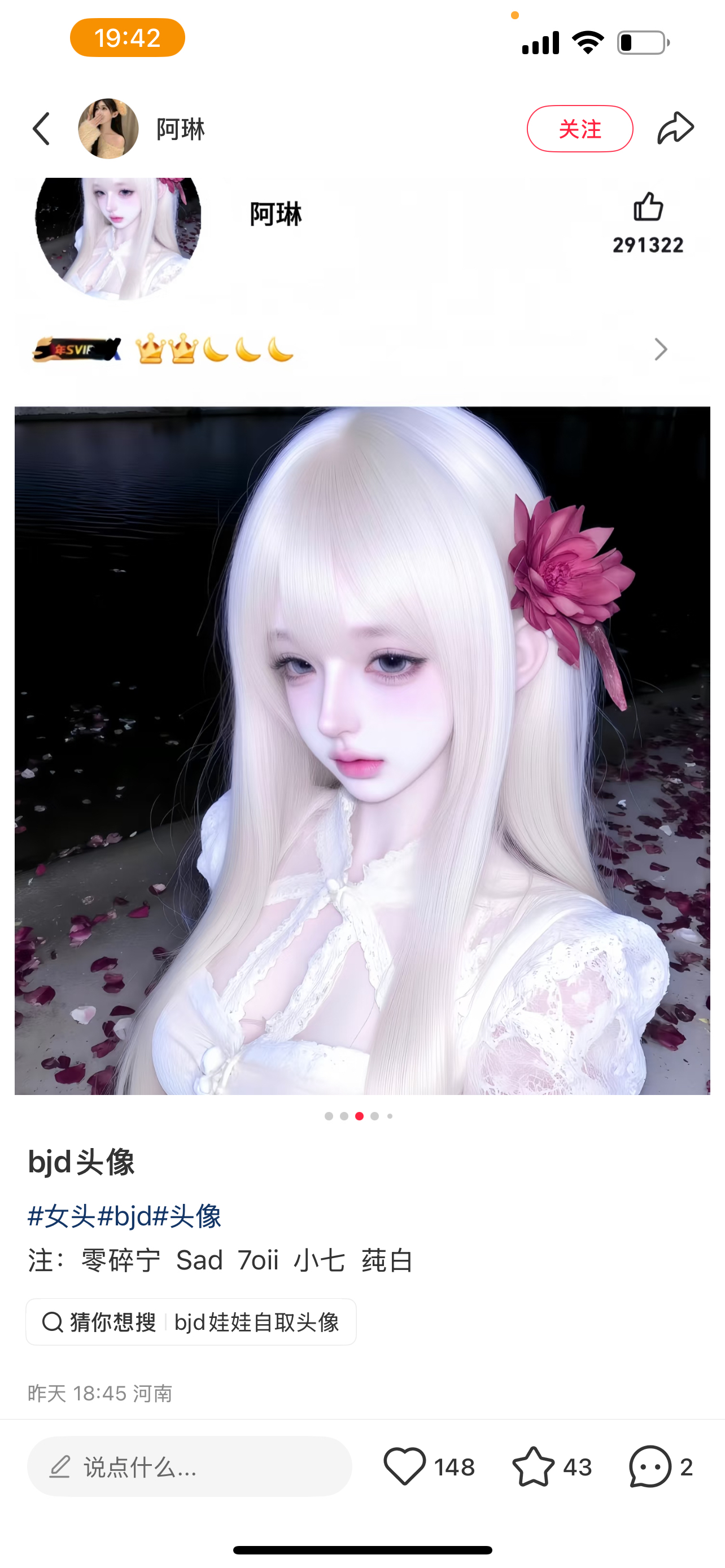Open the comments bubble icon

tap(650, 1467)
